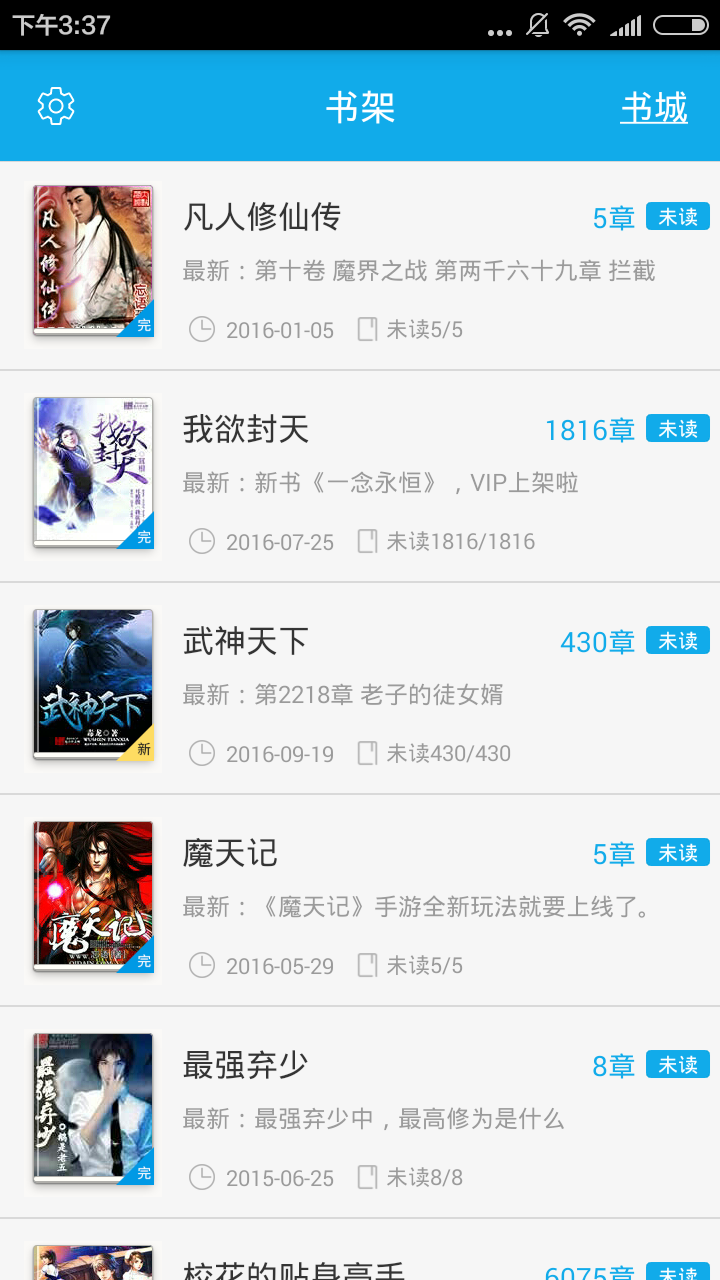Go to the 书城 bookstore link
Viewport: 720px width, 1280px height.
pyautogui.click(x=654, y=107)
